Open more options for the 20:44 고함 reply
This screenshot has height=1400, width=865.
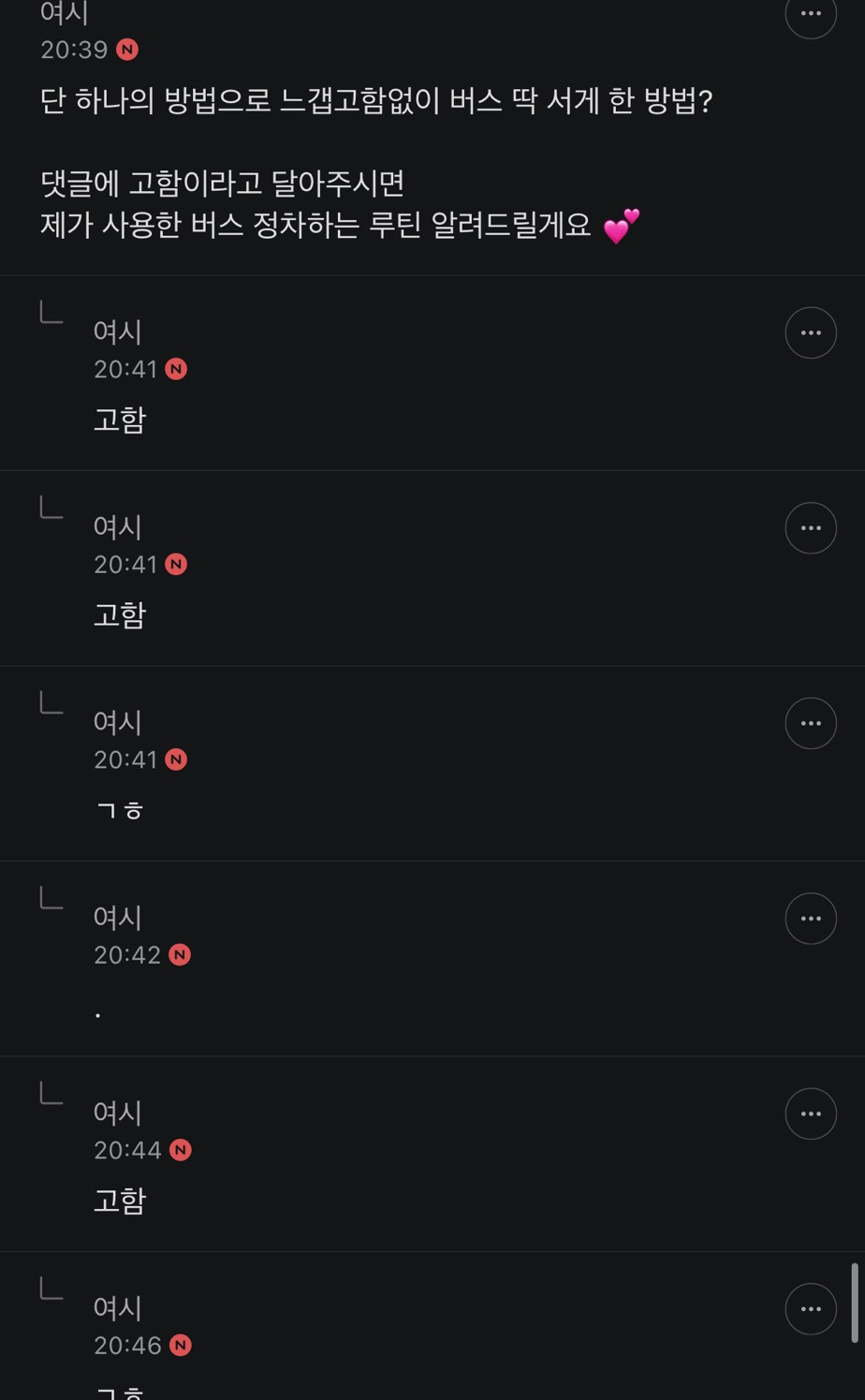811,1113
